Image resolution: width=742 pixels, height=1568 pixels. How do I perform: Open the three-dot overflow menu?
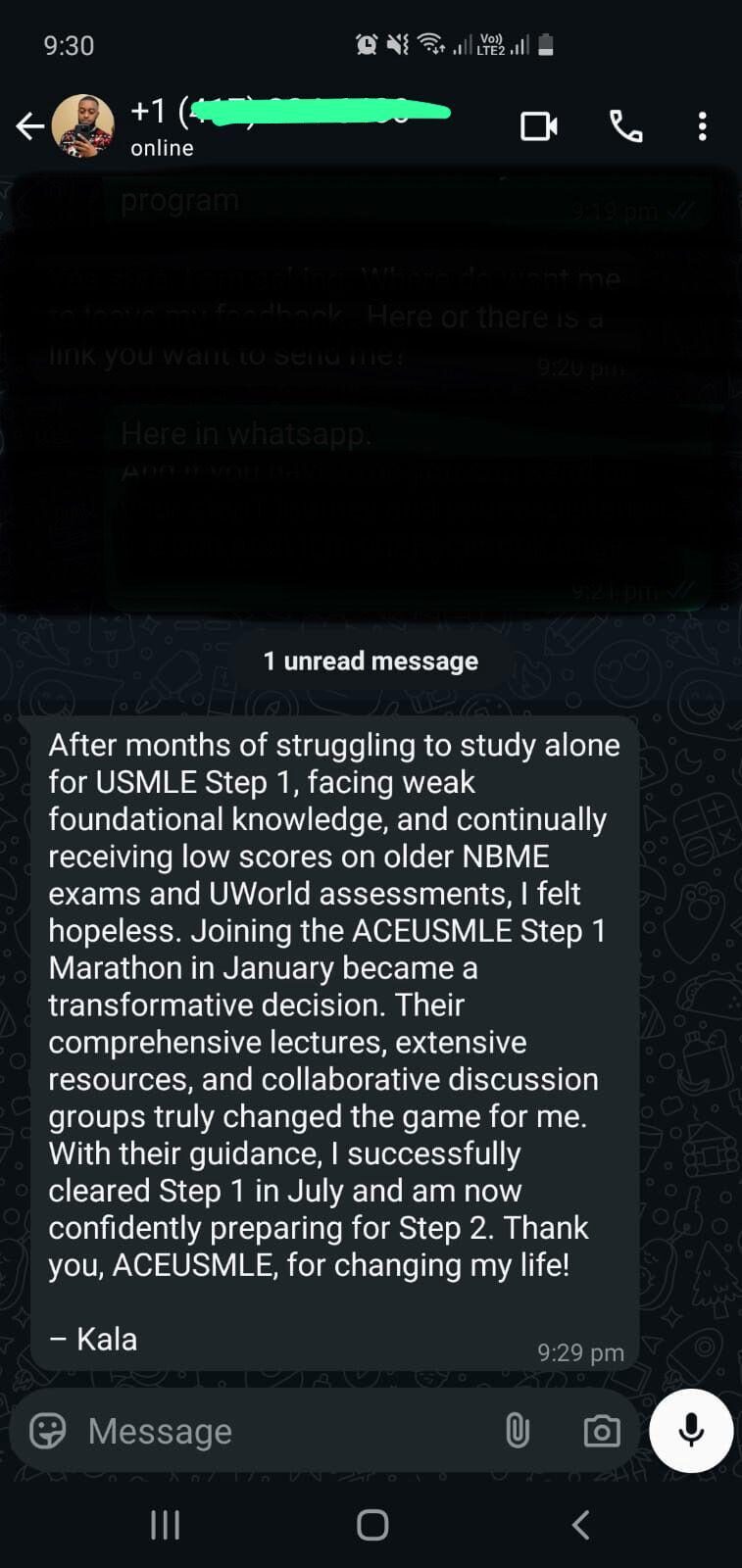[x=702, y=126]
